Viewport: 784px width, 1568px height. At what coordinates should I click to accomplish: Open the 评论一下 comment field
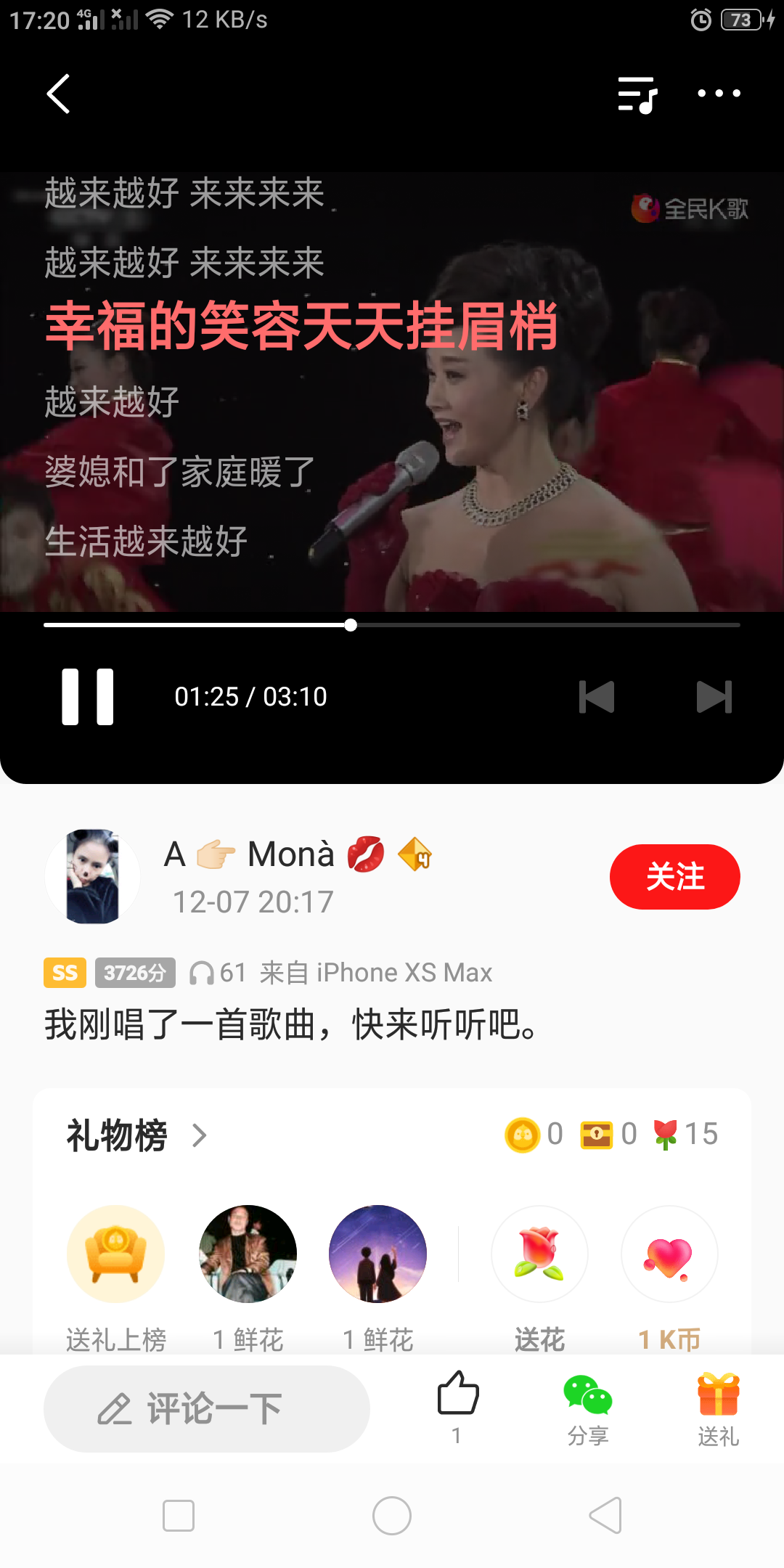click(x=207, y=1409)
